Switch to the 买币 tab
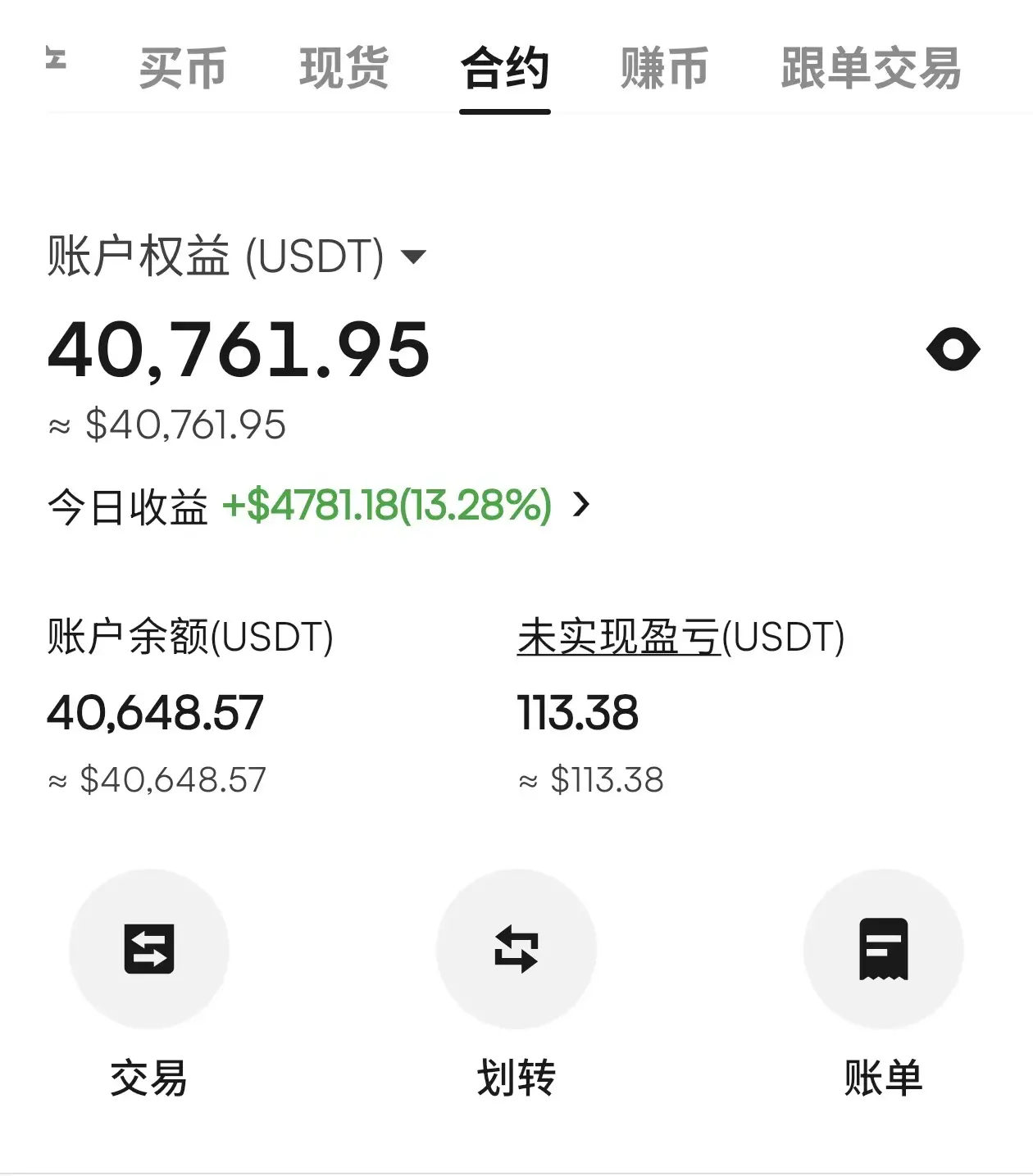The width and height of the screenshot is (1033, 1176). click(182, 68)
